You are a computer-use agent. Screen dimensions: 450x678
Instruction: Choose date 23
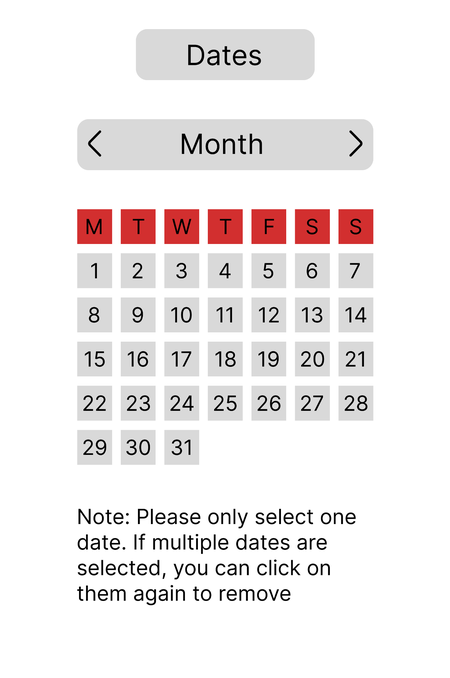[x=138, y=403]
